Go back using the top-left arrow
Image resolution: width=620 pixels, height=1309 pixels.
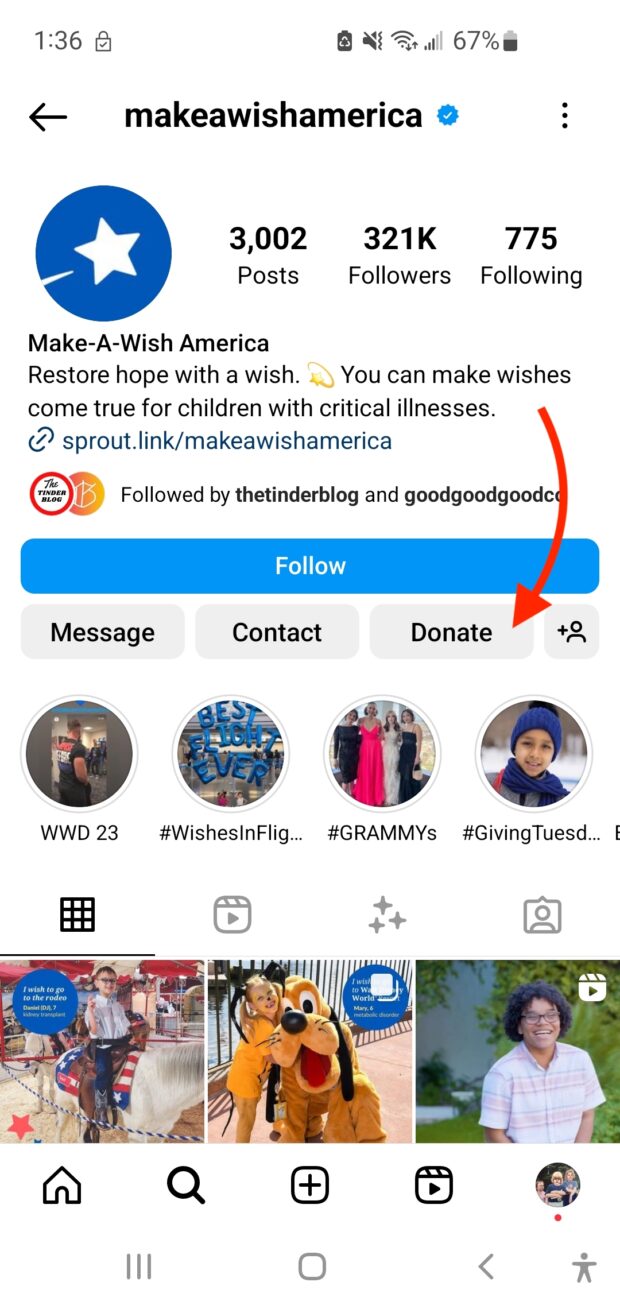point(48,117)
